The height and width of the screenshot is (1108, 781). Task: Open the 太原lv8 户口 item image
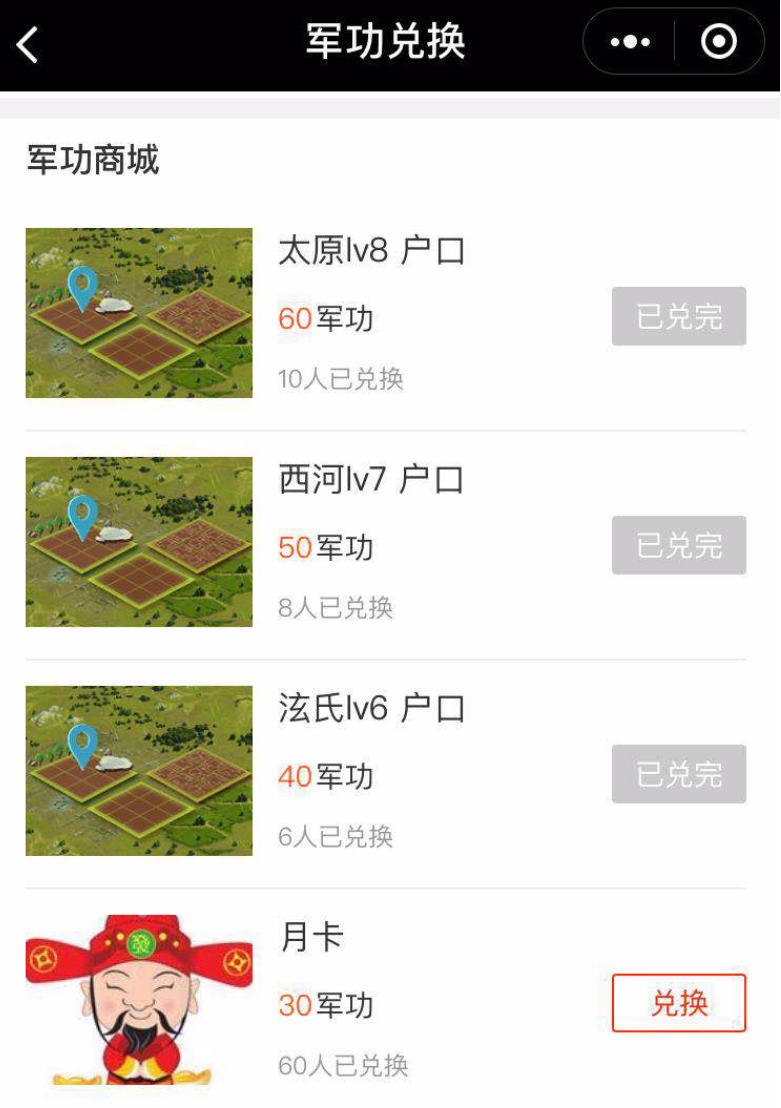tap(139, 313)
